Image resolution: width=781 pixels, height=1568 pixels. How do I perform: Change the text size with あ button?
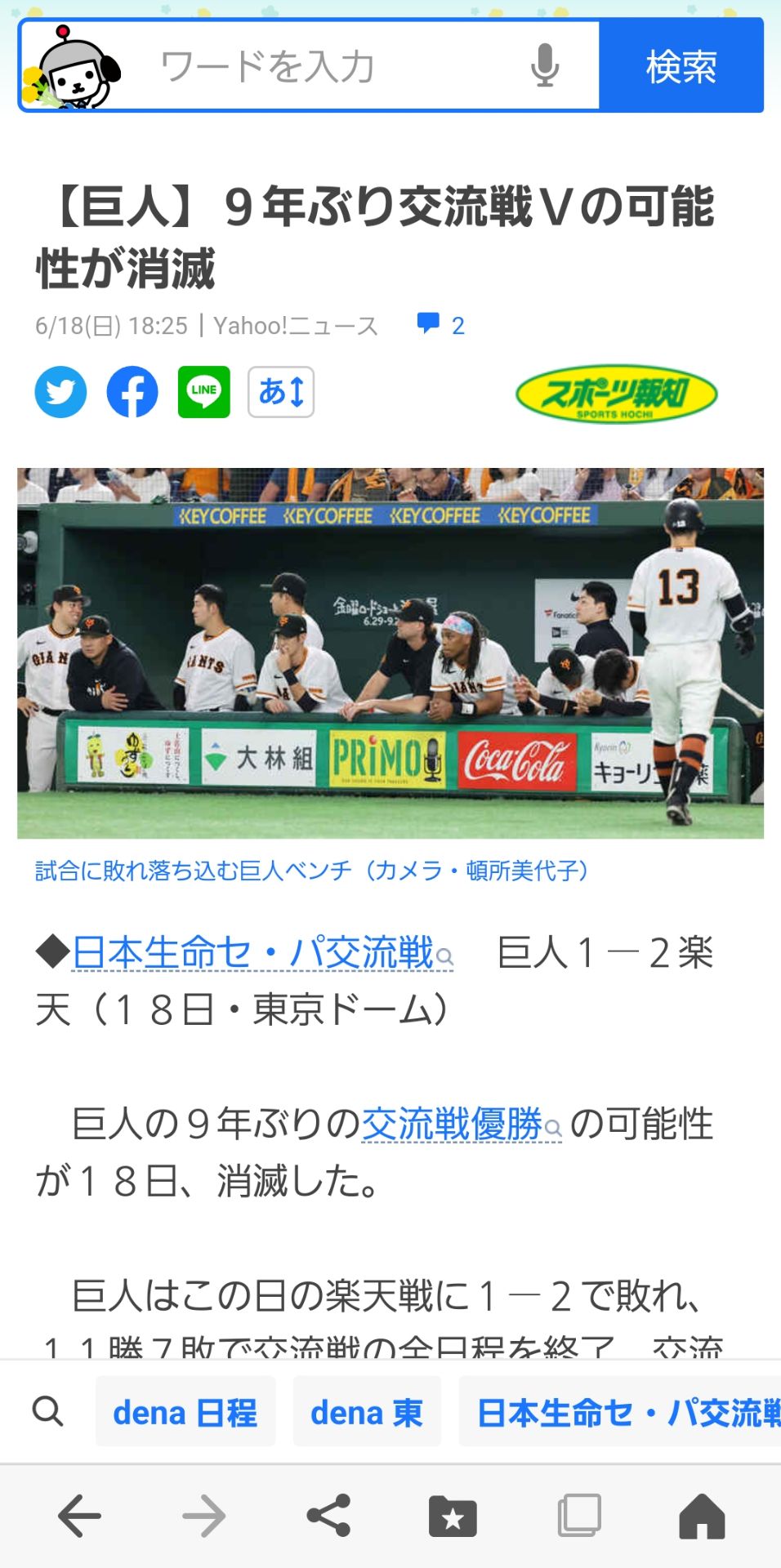280,392
